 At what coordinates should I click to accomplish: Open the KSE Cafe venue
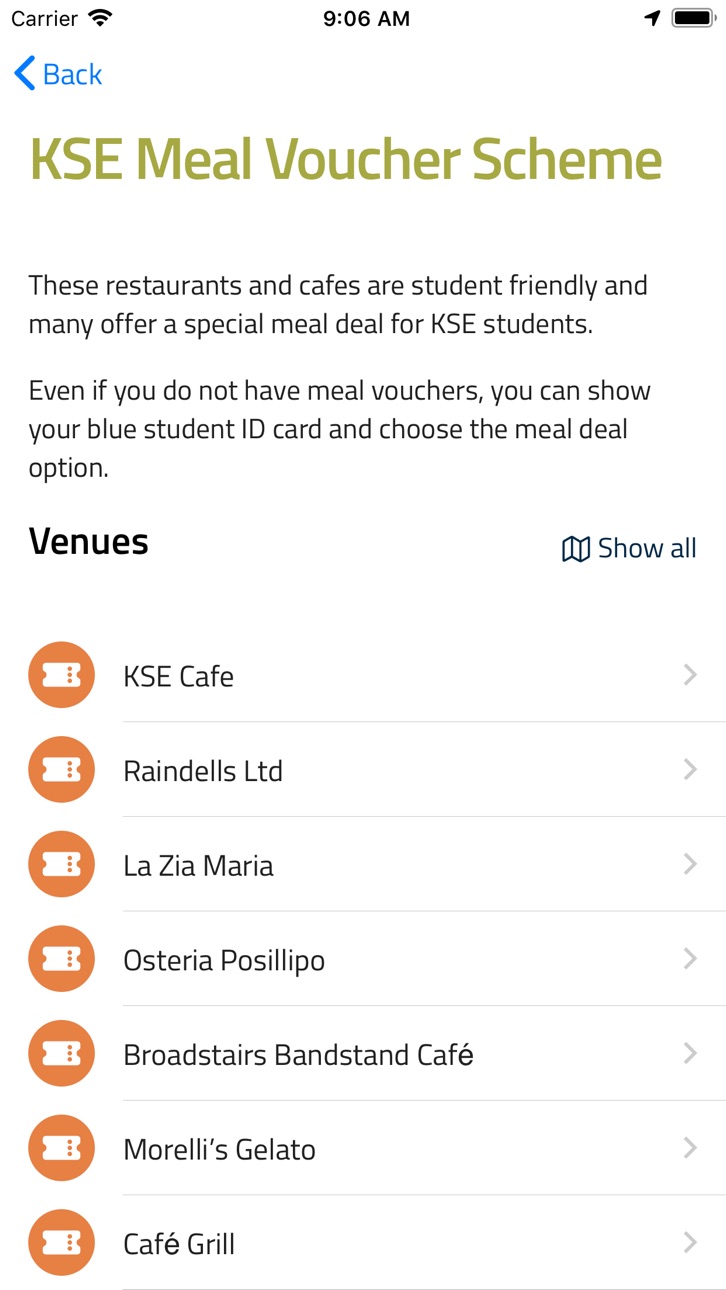point(363,675)
